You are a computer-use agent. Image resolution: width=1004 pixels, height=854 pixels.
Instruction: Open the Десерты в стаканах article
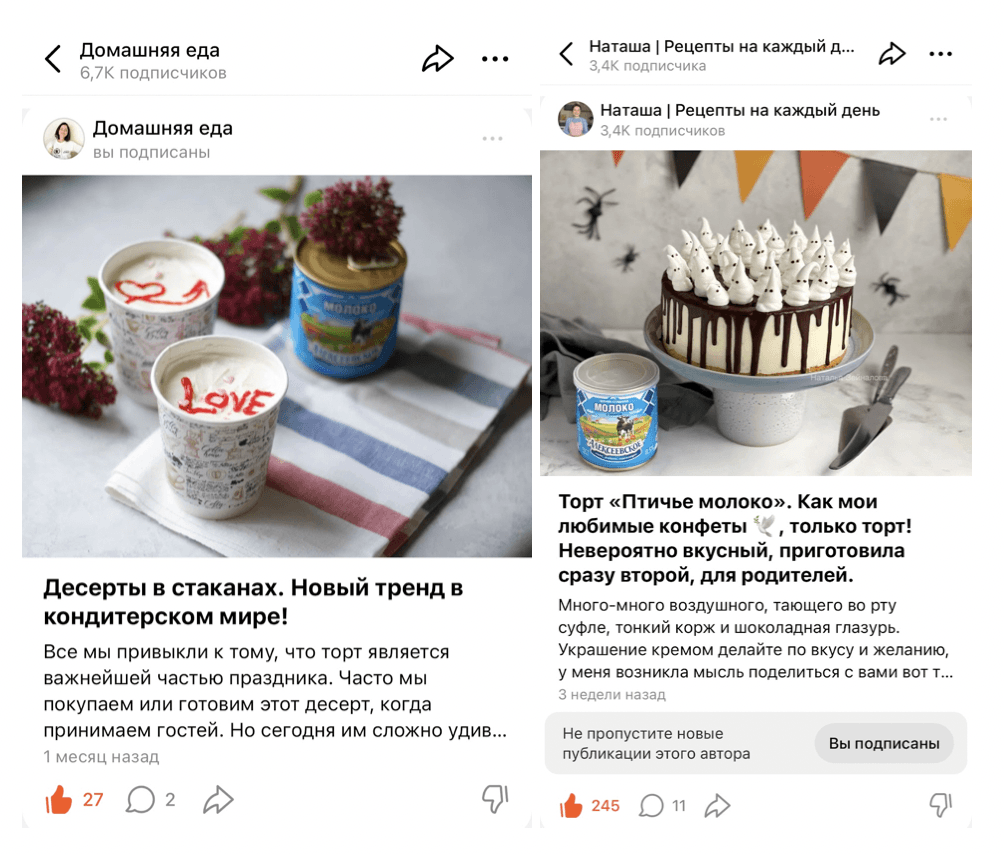(254, 601)
